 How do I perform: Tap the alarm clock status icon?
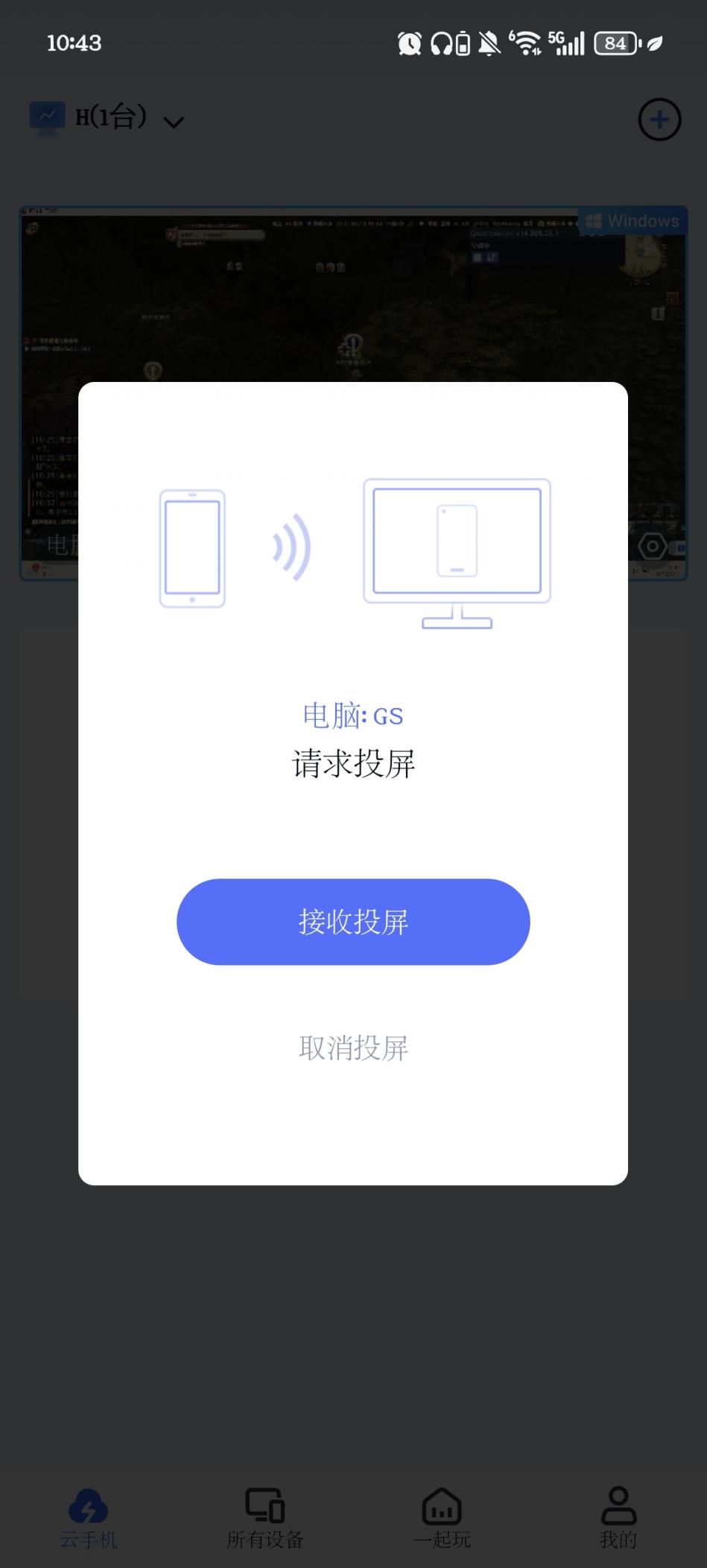[x=411, y=43]
